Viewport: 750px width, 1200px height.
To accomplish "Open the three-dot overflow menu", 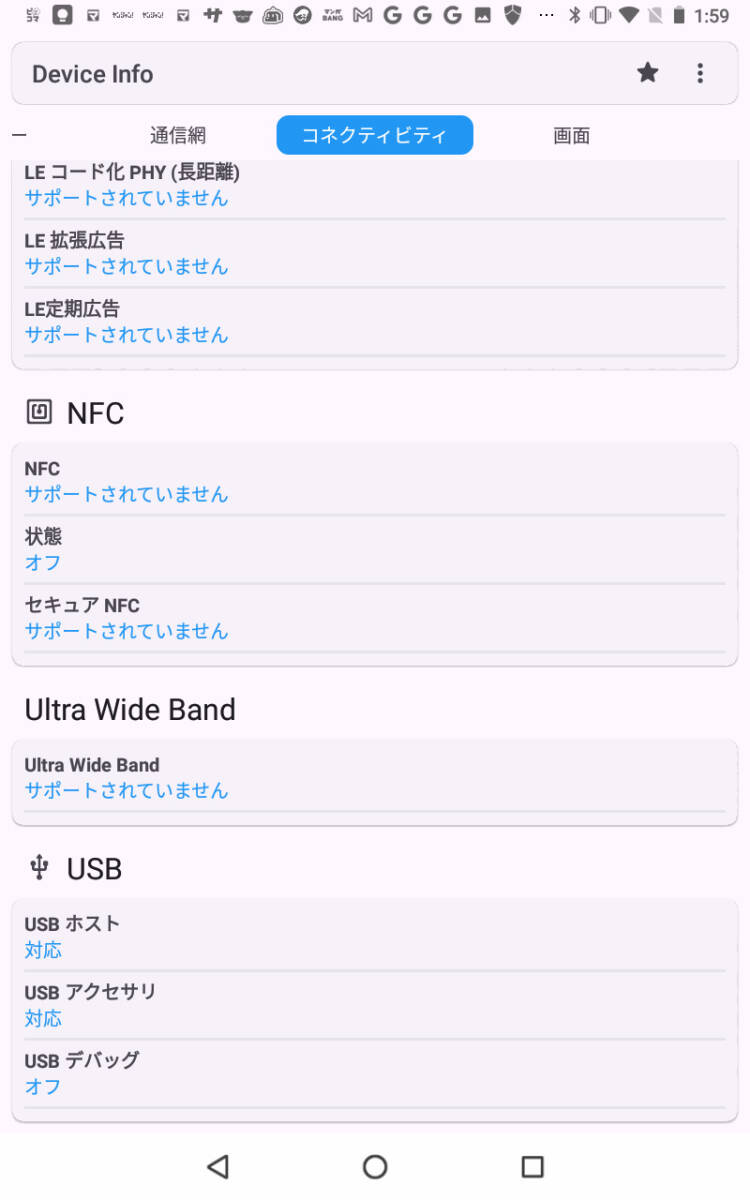I will point(700,73).
